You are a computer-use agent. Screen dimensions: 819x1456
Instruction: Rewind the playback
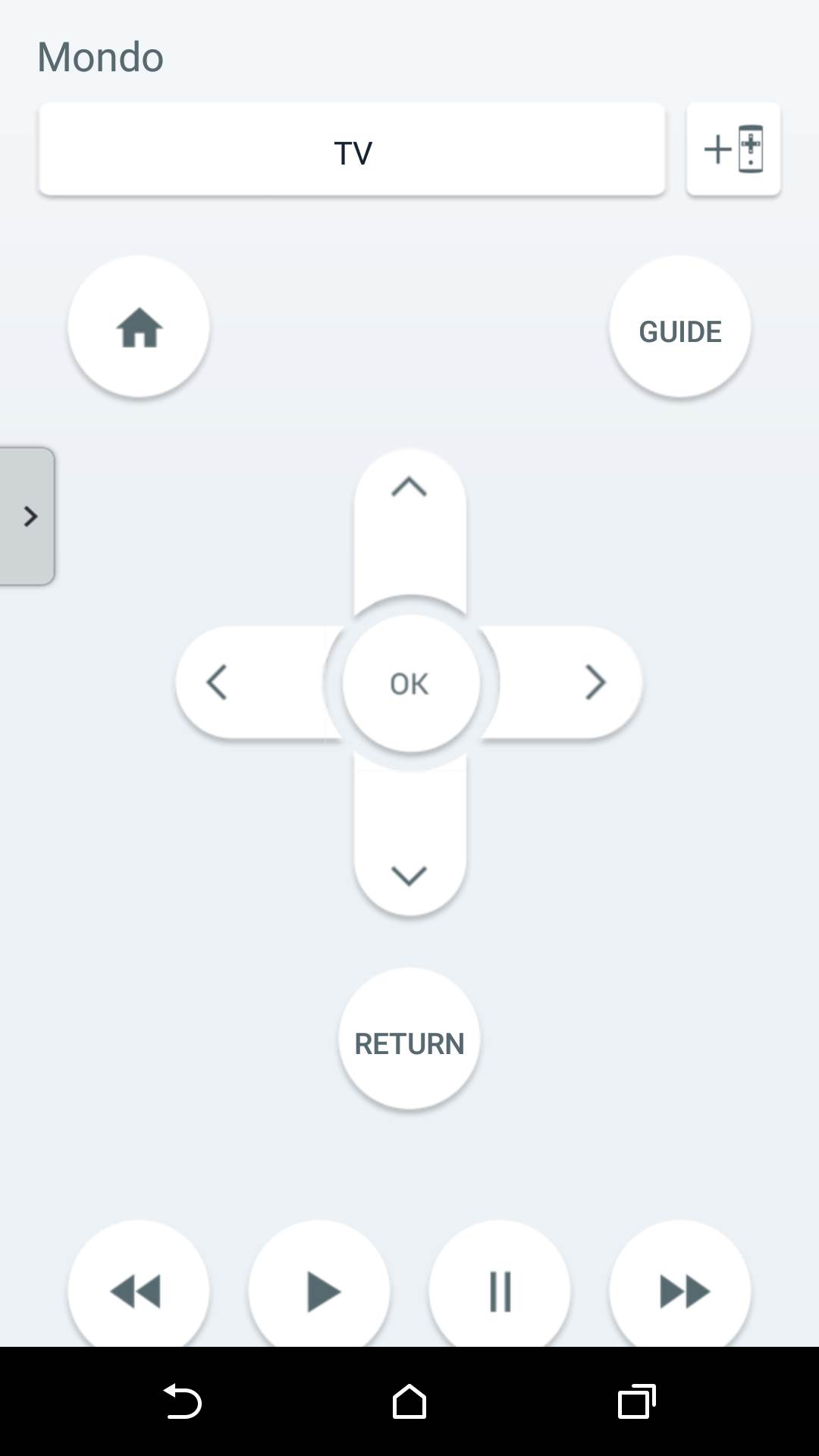point(138,1288)
